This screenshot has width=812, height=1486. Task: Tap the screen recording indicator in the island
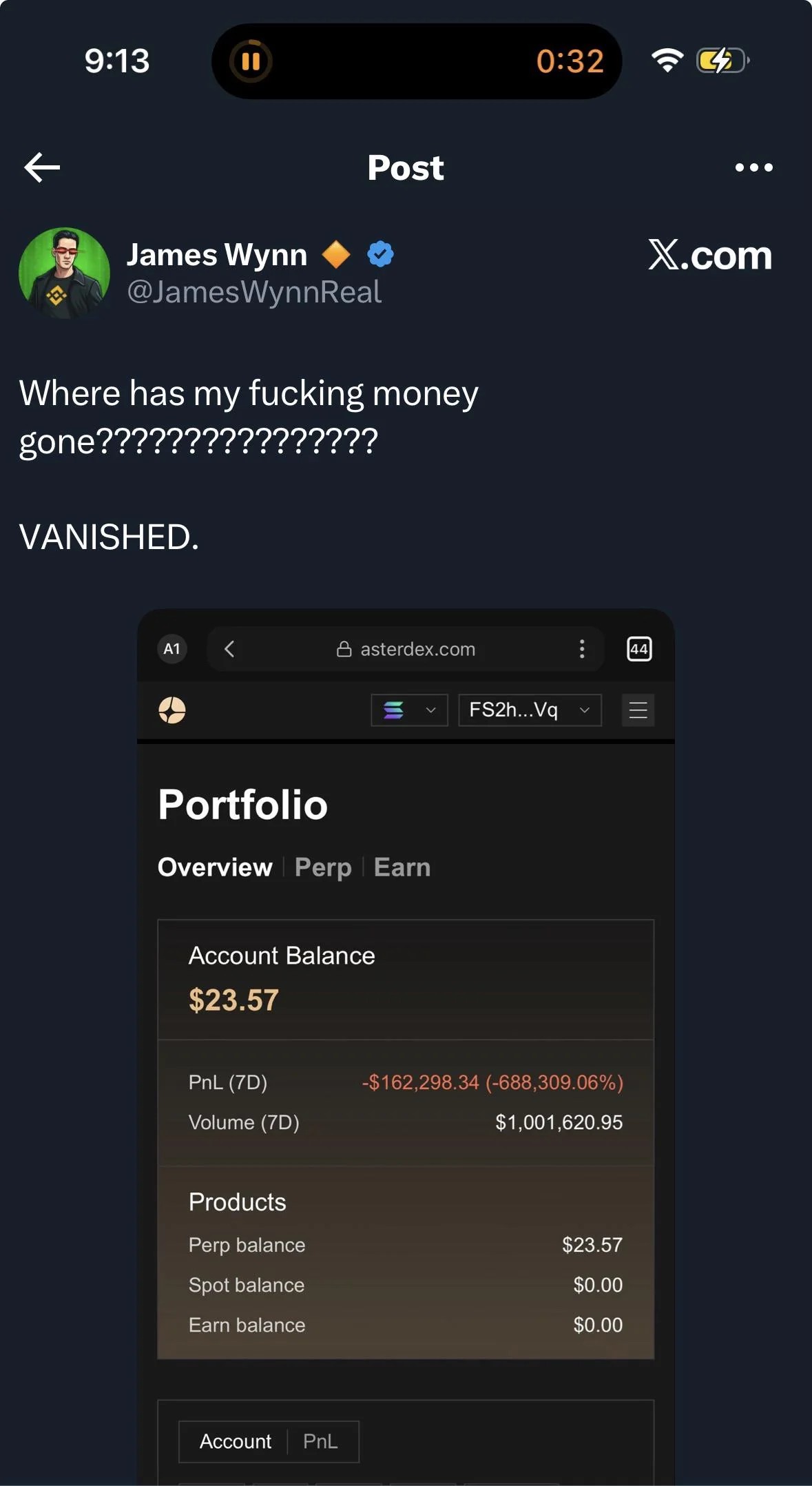(x=251, y=61)
